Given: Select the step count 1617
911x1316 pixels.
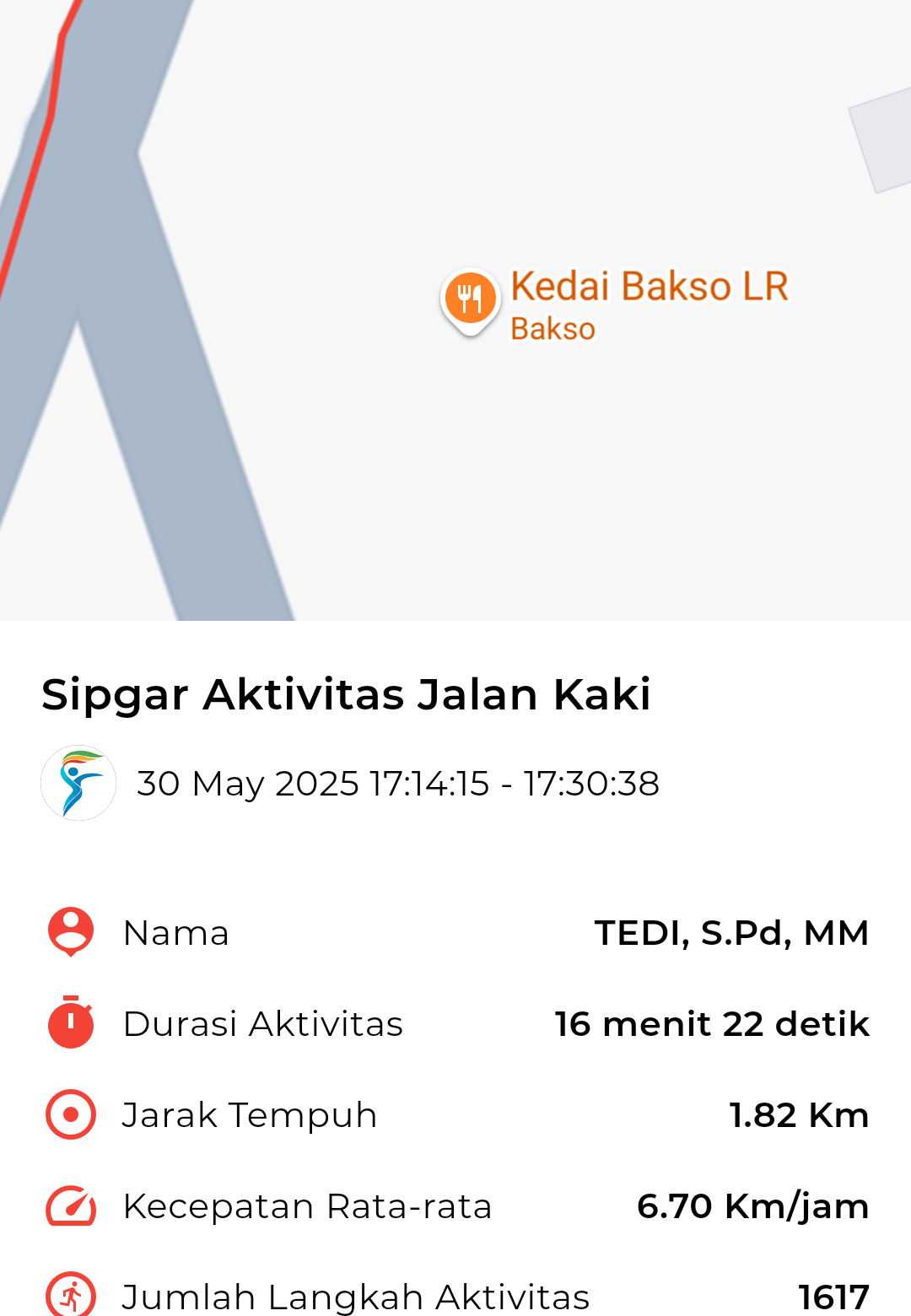Looking at the screenshot, I should point(833,1295).
